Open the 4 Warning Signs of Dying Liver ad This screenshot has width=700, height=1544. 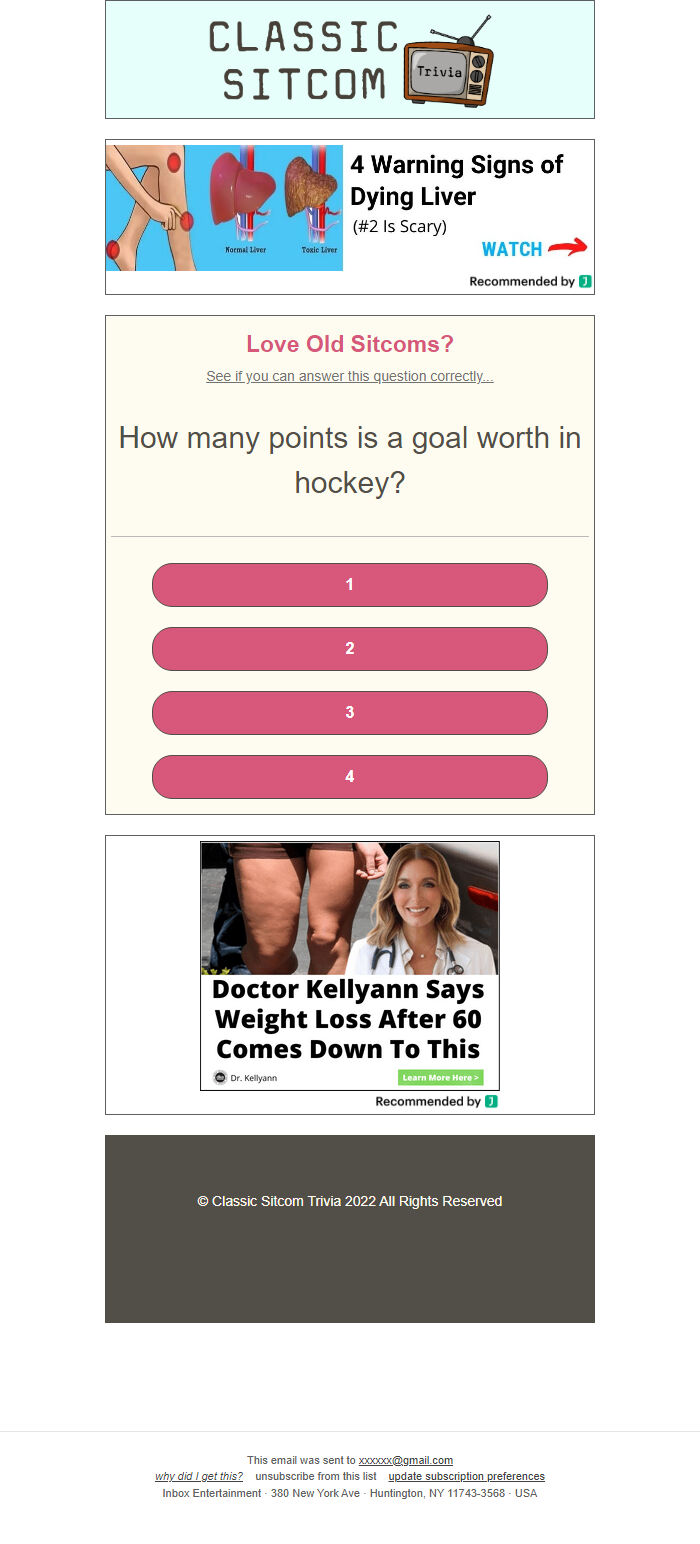pyautogui.click(x=349, y=208)
